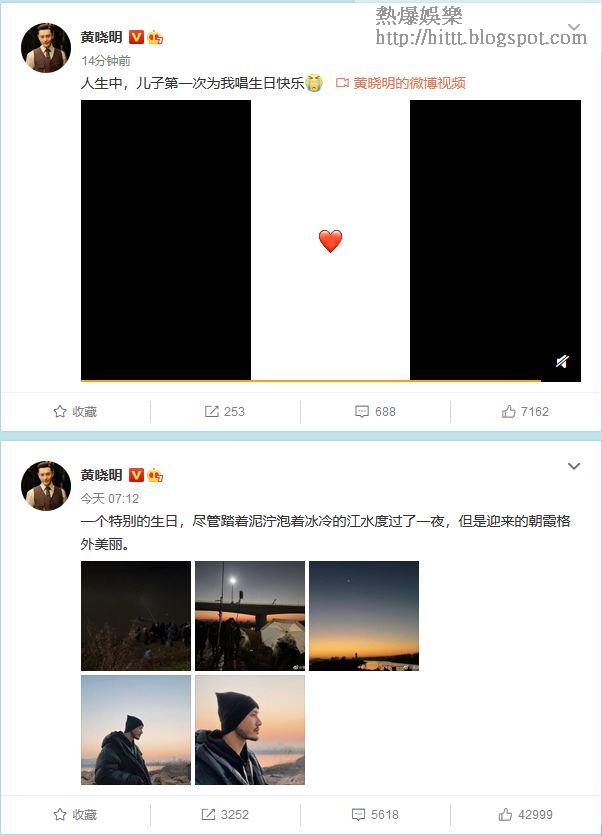
Task: Repost the first post with 253 shares
Action: pos(225,411)
